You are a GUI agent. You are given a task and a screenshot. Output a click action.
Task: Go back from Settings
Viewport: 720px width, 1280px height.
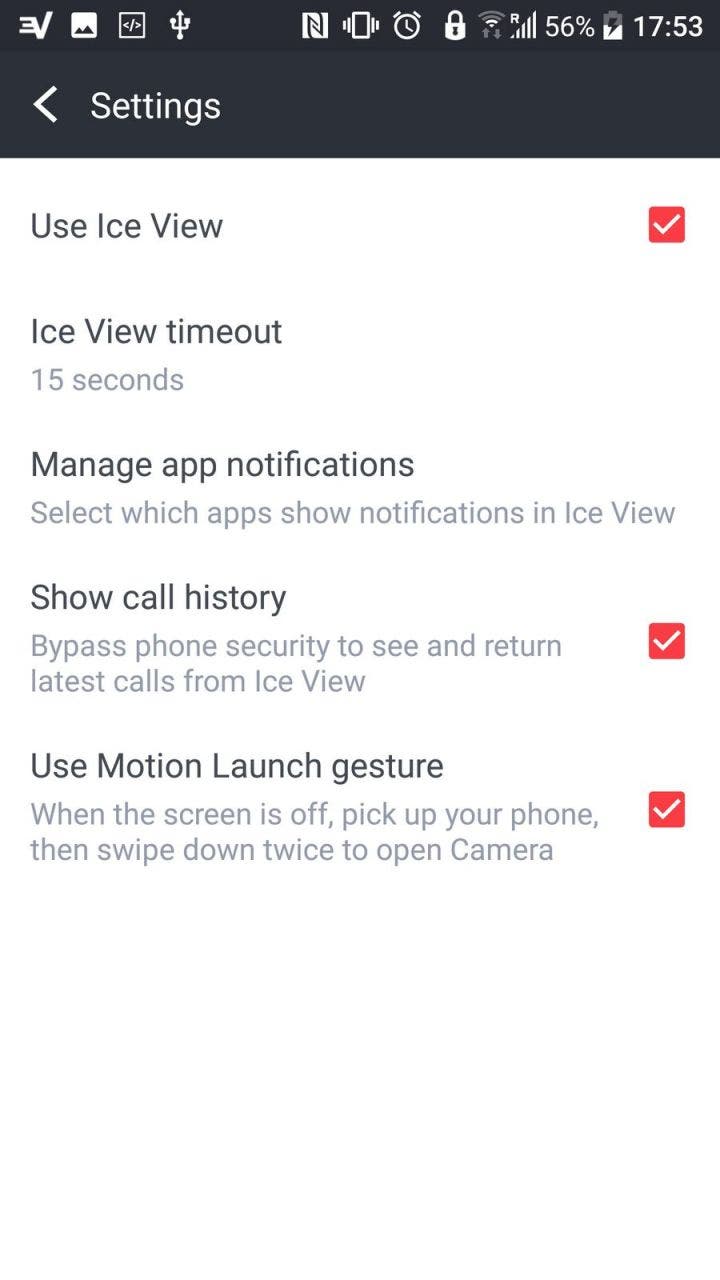coord(45,105)
